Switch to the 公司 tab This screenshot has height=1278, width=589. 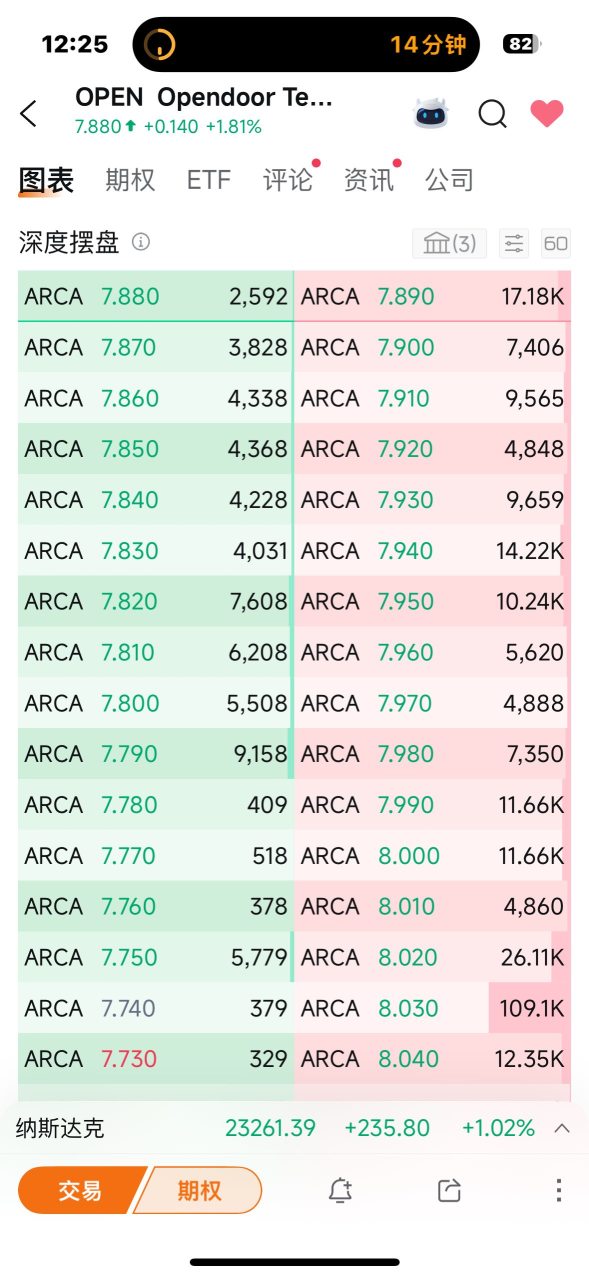tap(449, 180)
